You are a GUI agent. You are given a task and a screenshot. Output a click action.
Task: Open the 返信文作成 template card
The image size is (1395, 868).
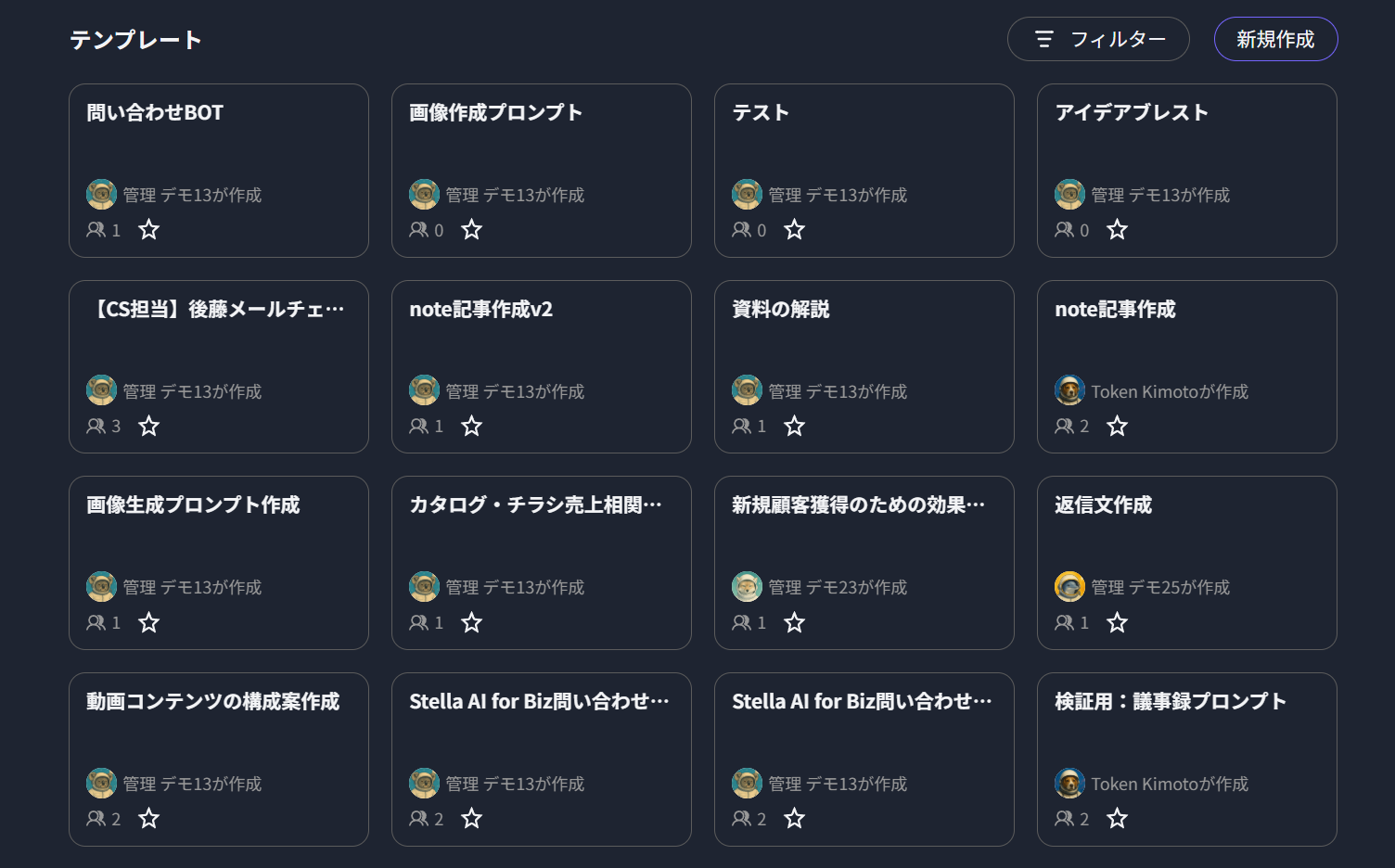point(1187,563)
